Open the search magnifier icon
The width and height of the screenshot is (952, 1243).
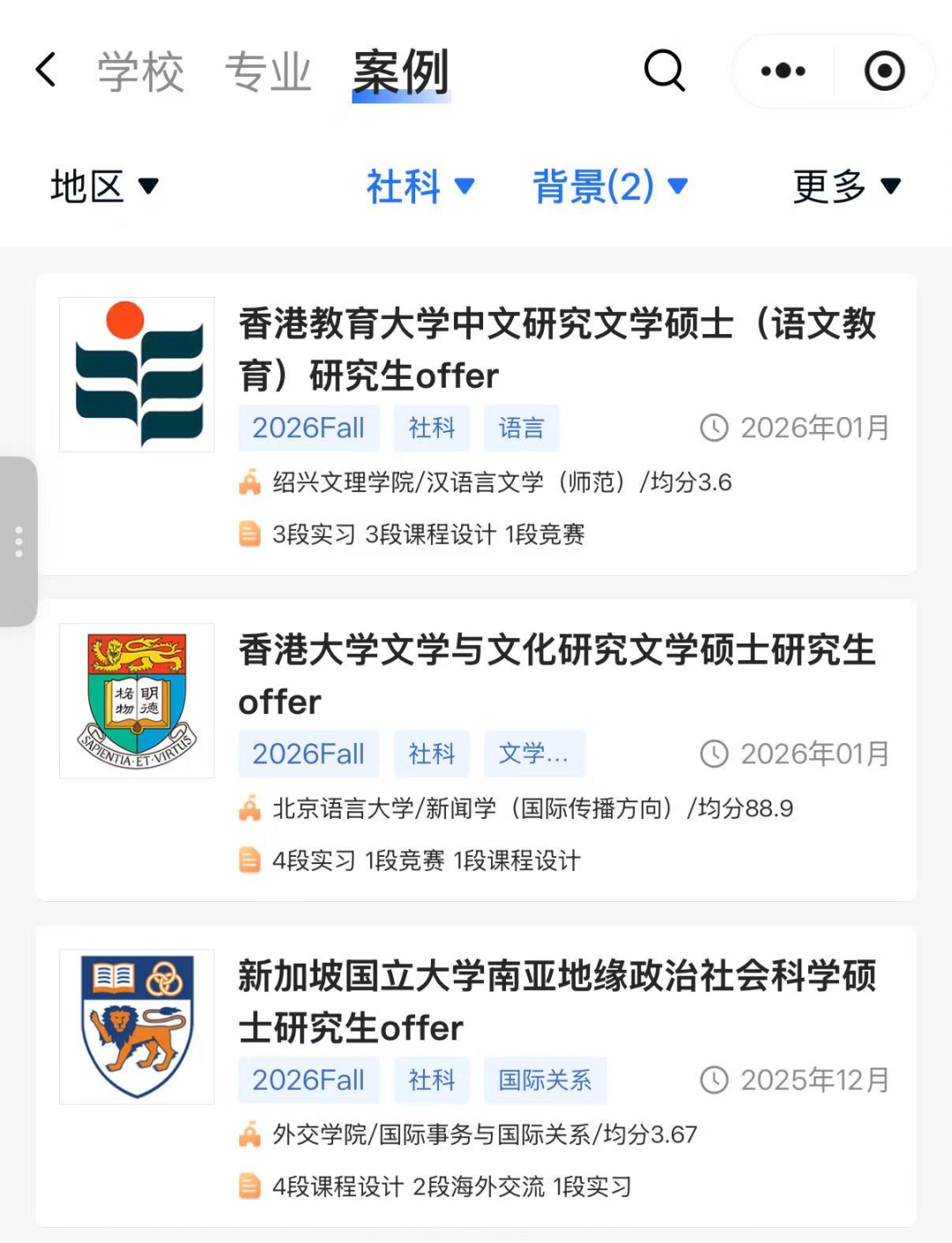click(x=665, y=71)
